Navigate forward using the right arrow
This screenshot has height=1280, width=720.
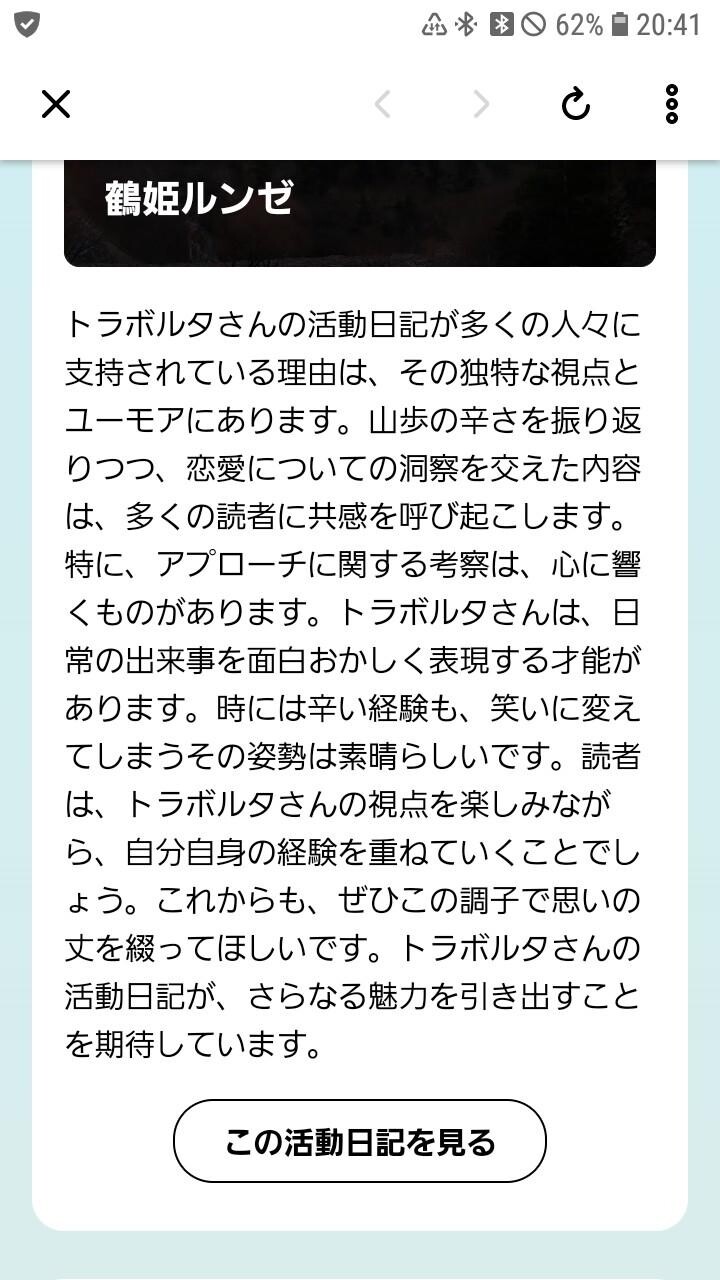pyautogui.click(x=479, y=103)
